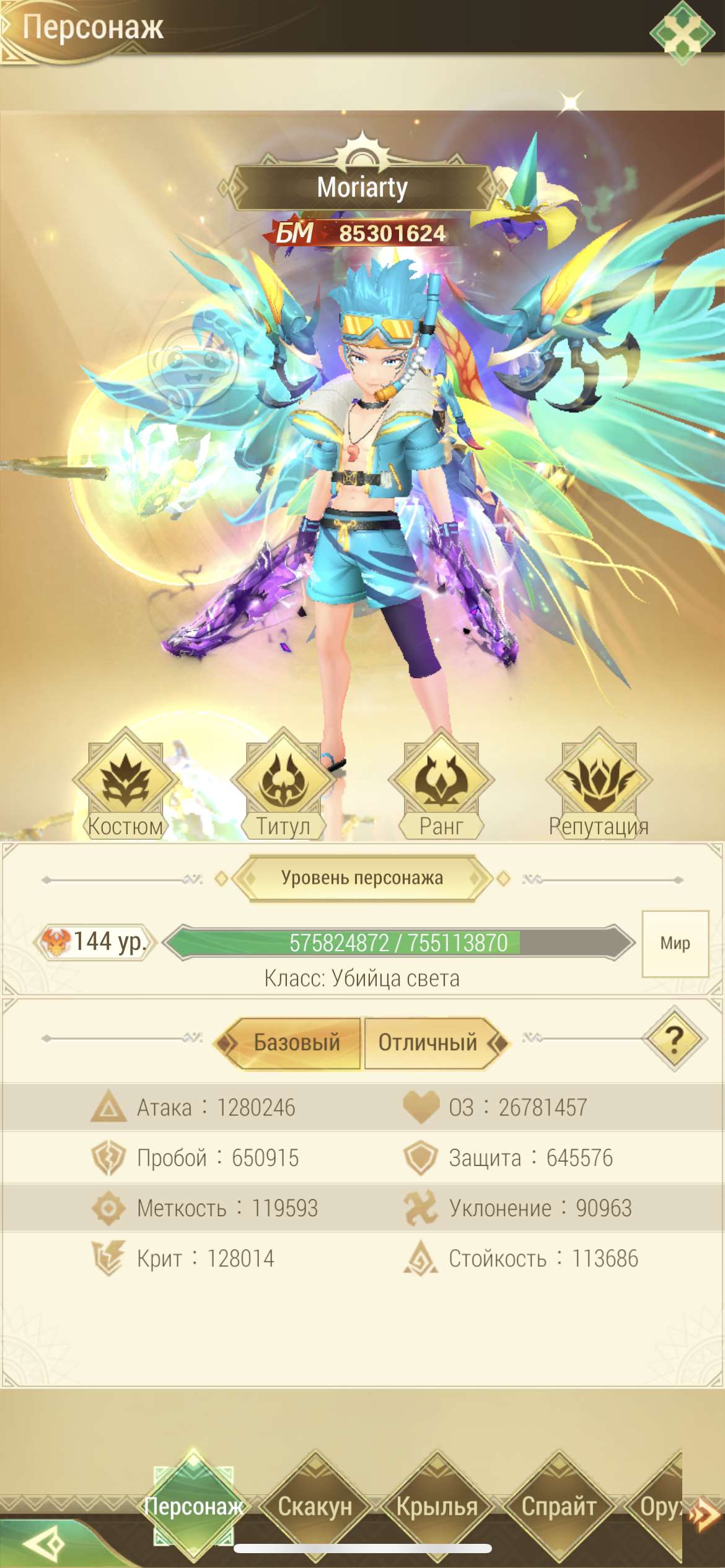Close the Персонаж screen
This screenshot has width=725, height=1568.
click(x=682, y=32)
